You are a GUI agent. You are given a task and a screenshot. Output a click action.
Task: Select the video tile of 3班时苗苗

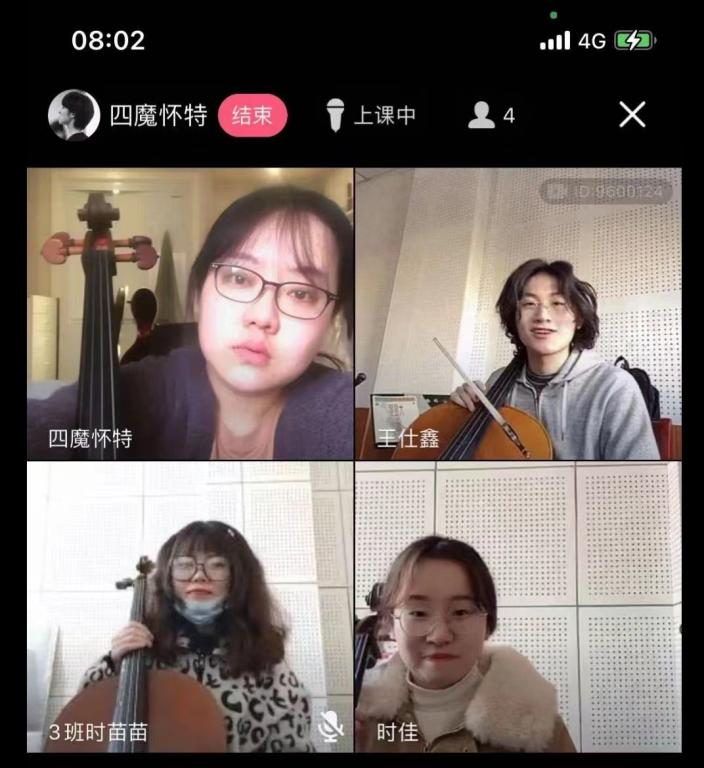point(190,607)
